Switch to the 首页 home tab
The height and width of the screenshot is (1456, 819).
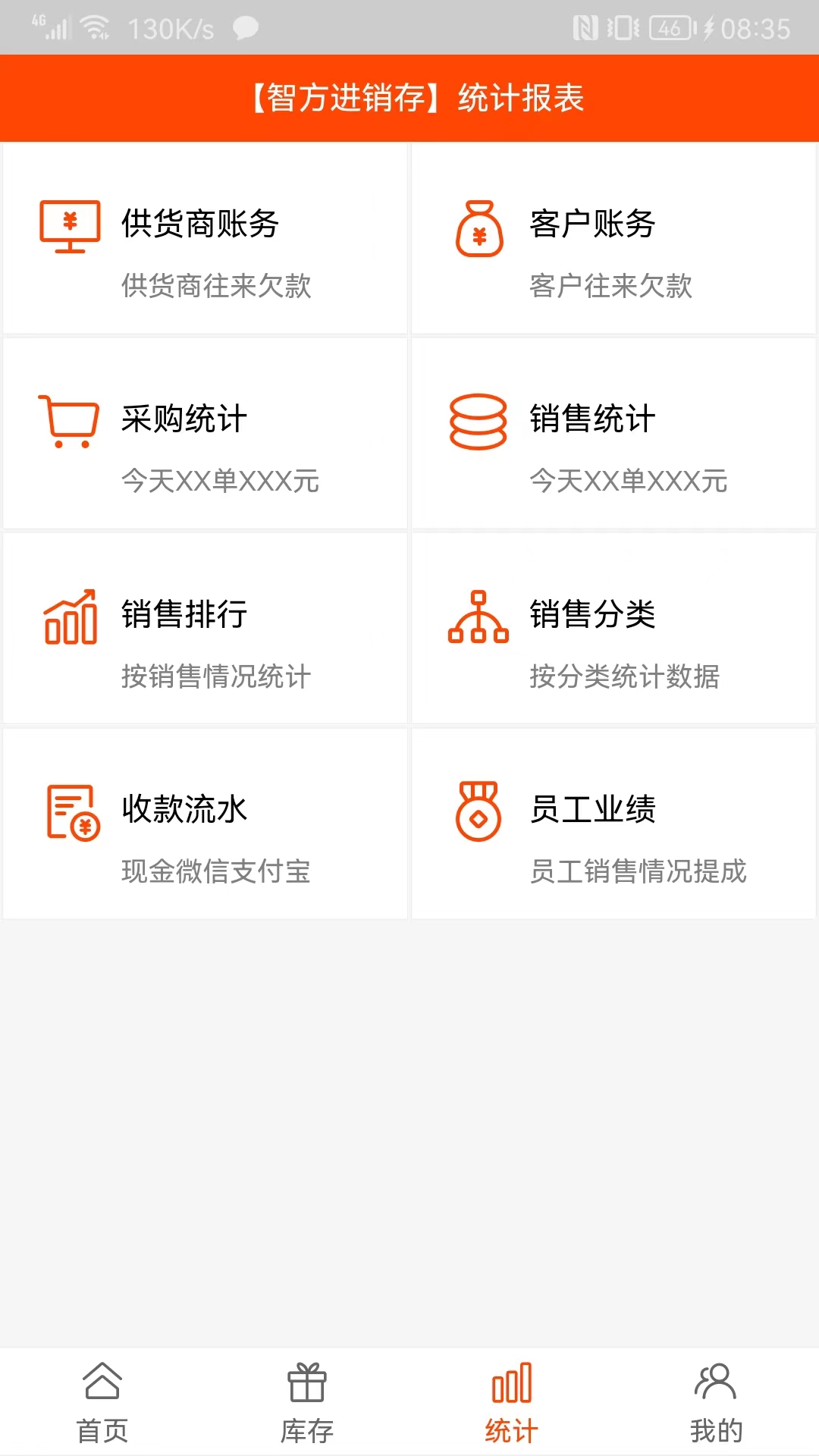pyautogui.click(x=102, y=1403)
